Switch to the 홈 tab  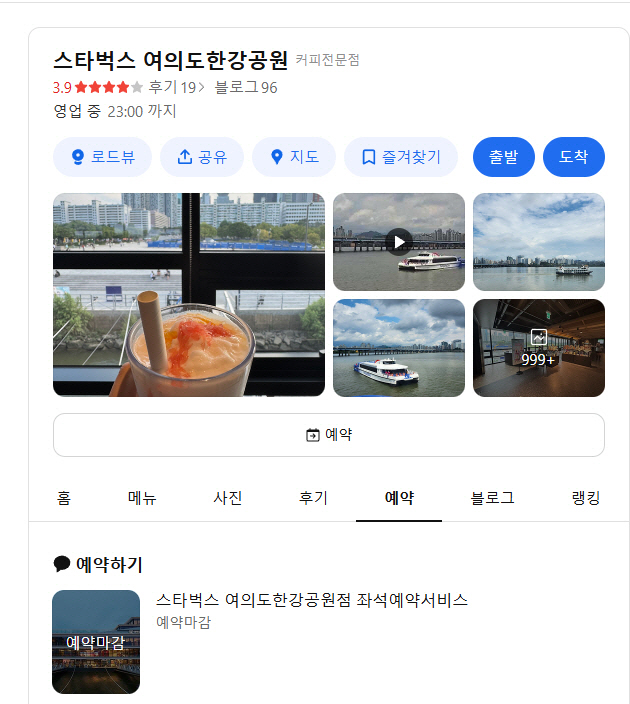(64, 498)
